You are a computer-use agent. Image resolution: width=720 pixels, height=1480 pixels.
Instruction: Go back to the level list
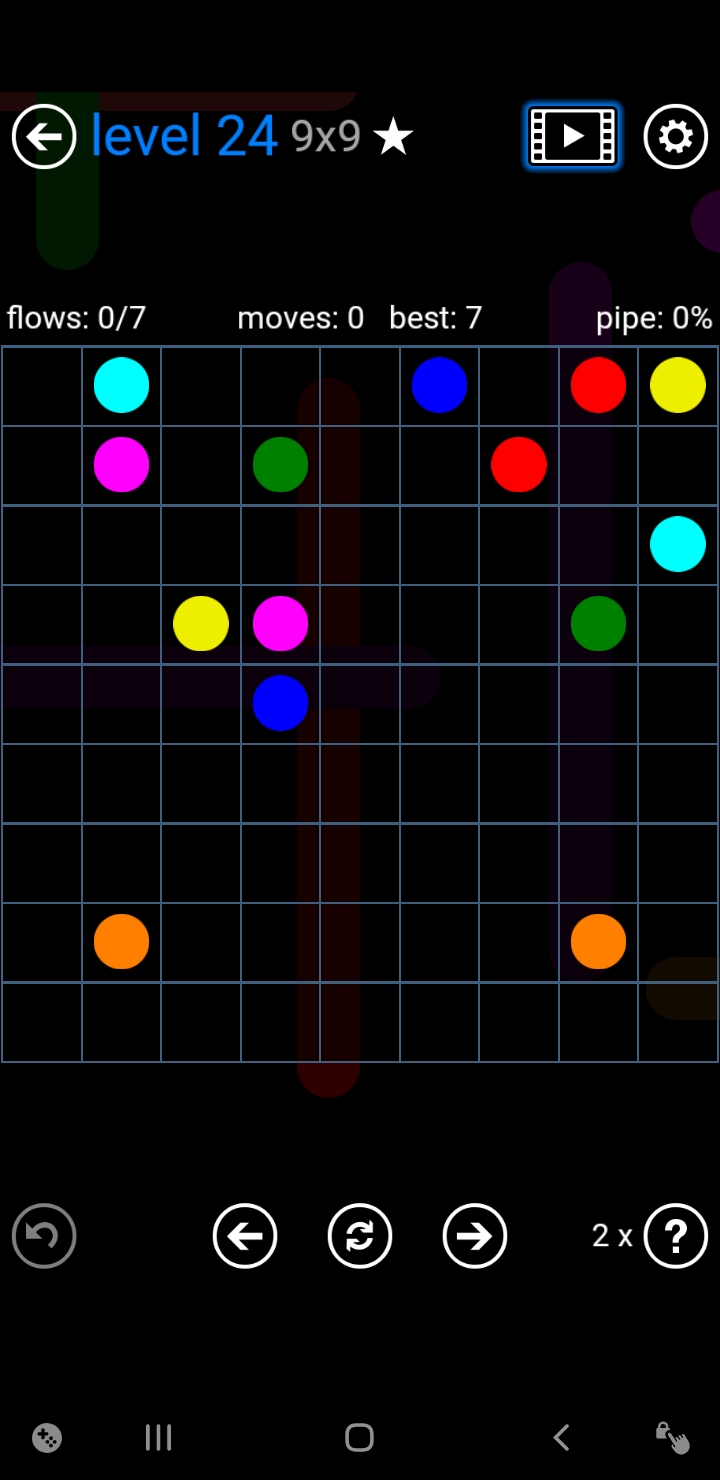tap(44, 136)
